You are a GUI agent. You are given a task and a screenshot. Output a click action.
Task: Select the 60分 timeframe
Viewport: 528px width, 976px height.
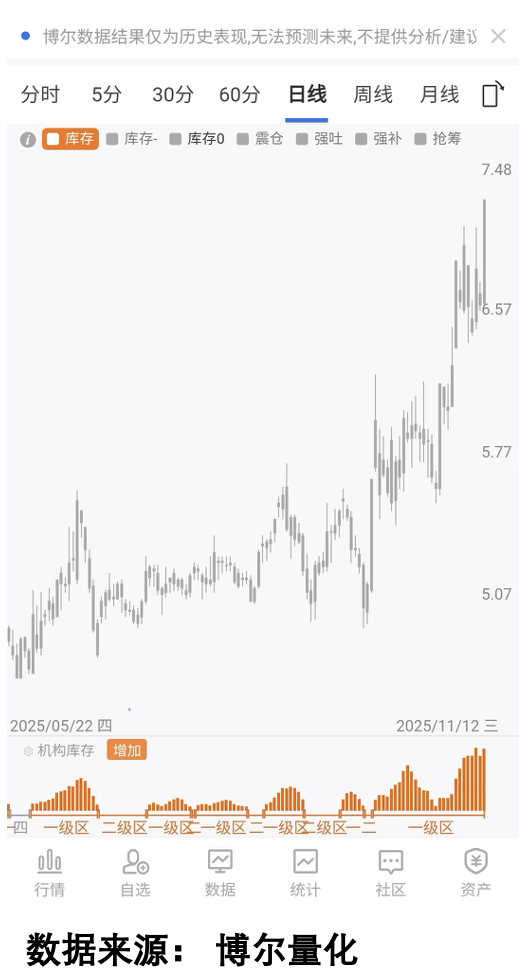239,95
